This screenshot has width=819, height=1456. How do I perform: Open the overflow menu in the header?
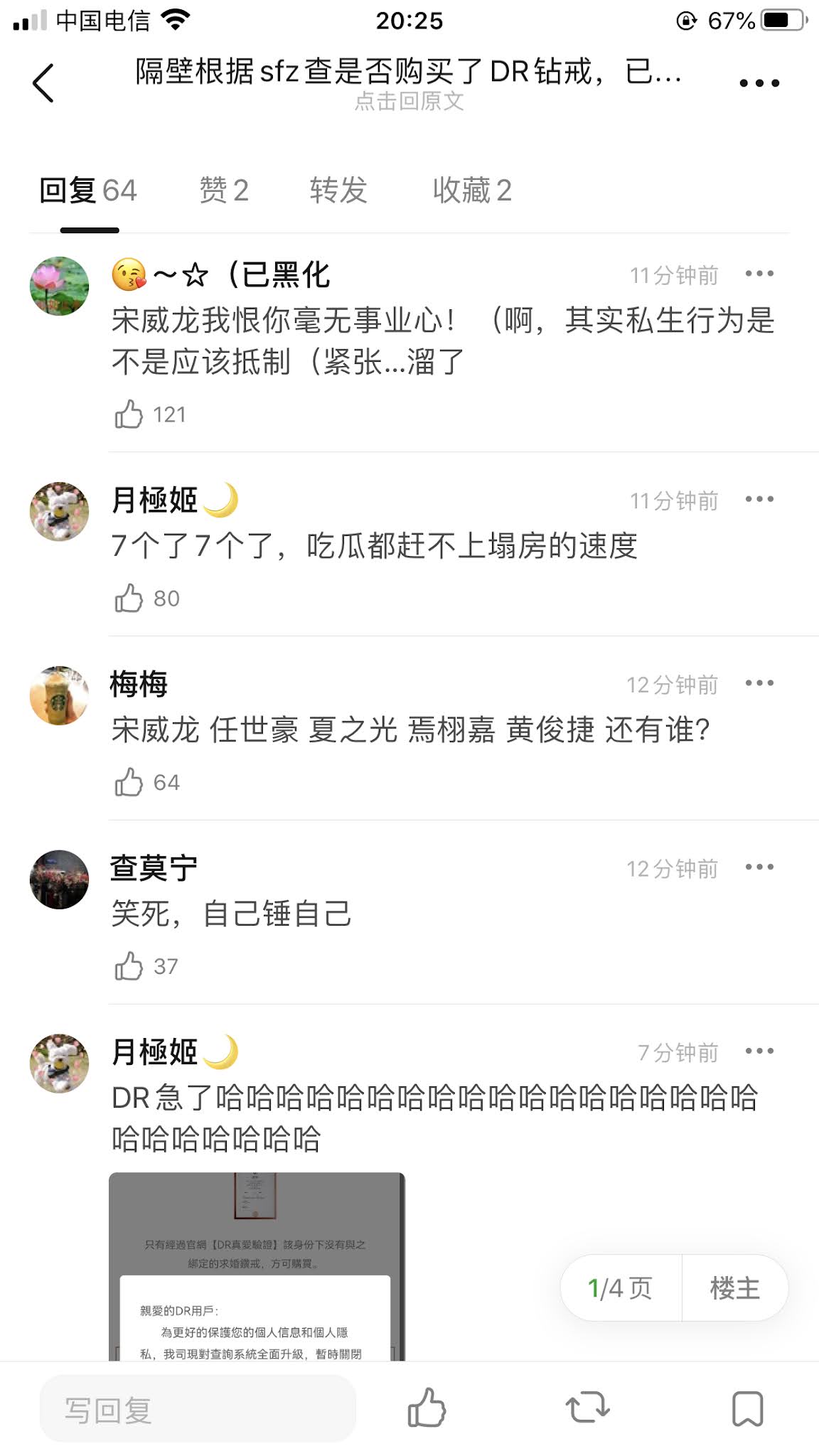point(759,83)
